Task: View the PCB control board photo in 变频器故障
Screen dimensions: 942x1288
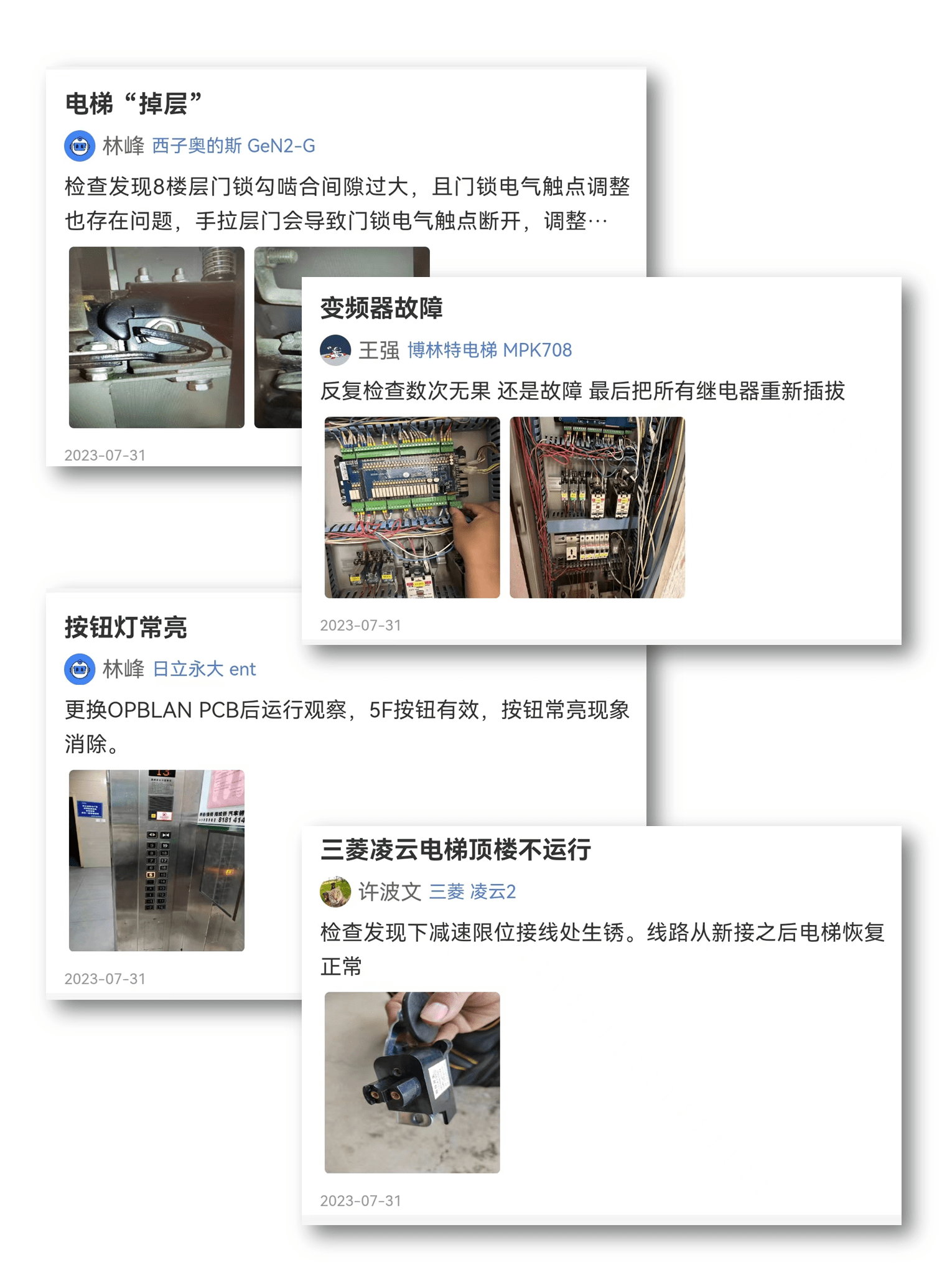Action: click(411, 509)
